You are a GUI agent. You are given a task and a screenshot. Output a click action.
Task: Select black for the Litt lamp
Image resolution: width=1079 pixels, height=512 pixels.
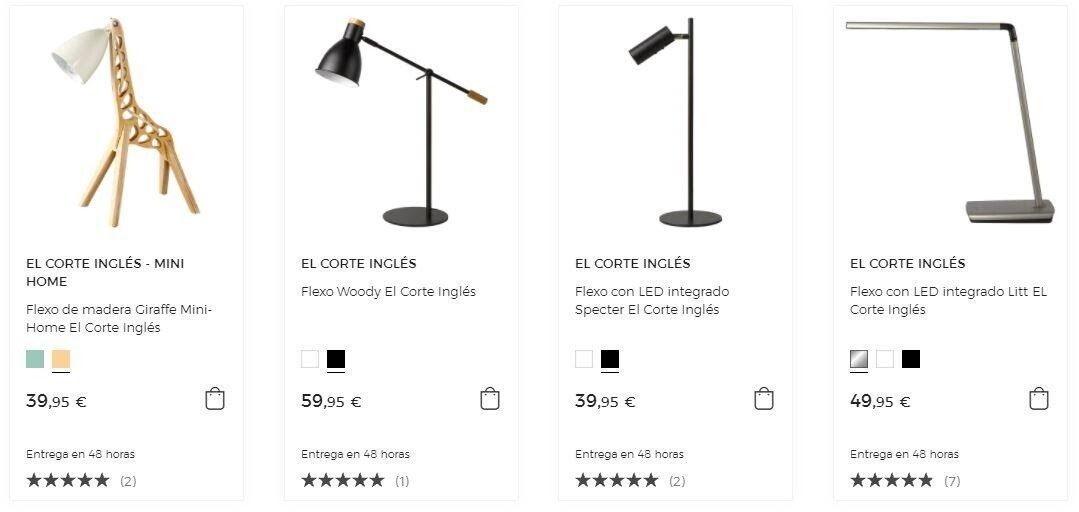pyautogui.click(x=911, y=359)
